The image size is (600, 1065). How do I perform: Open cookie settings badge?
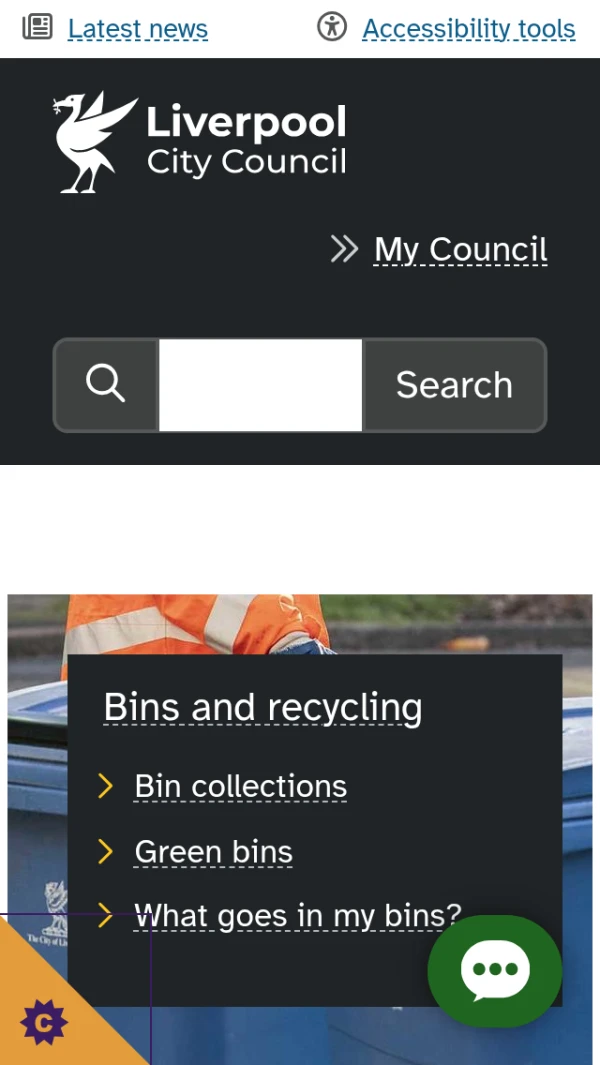pos(44,1022)
